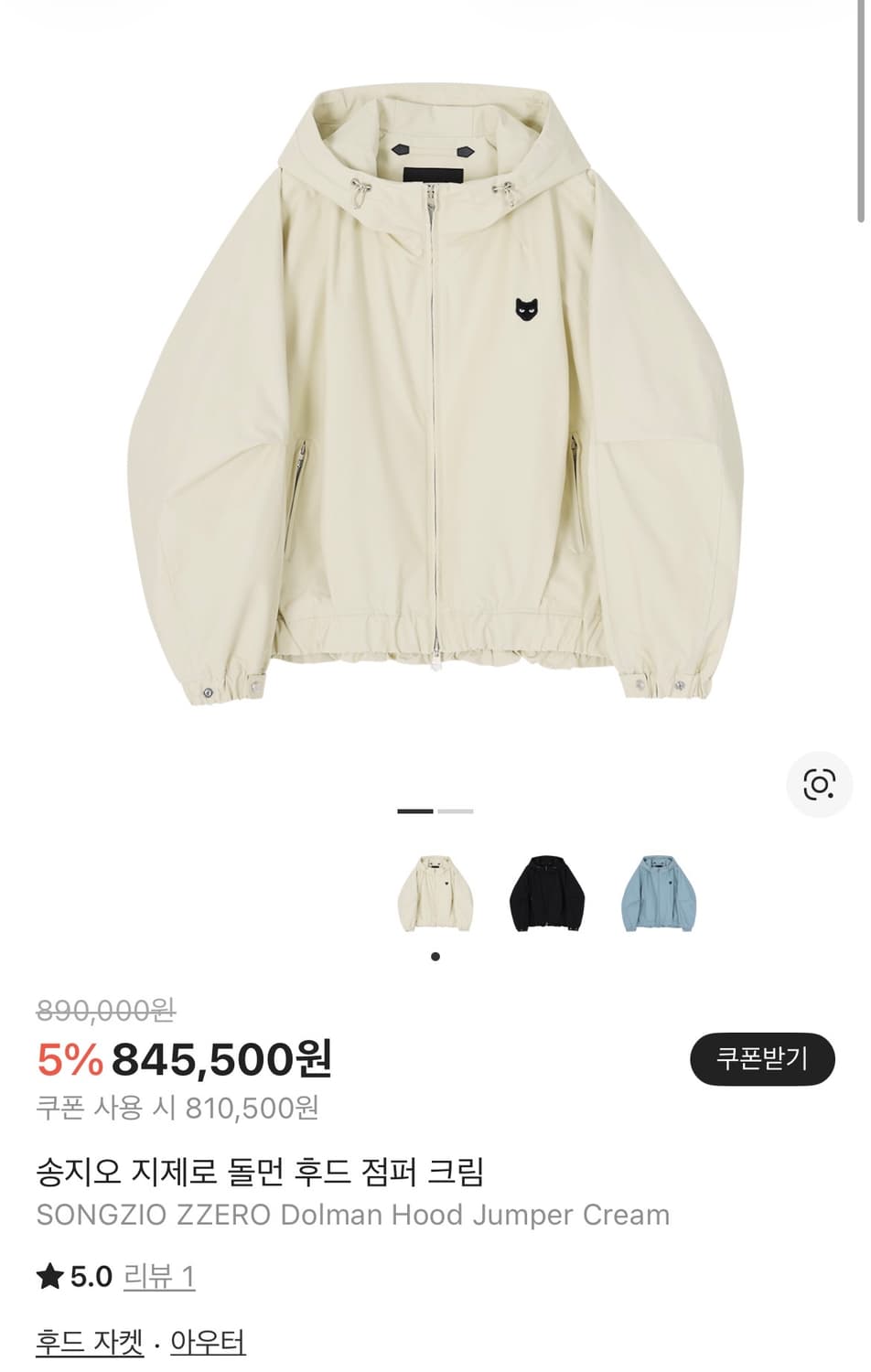Select the black jacket thumbnail

pyautogui.click(x=544, y=892)
